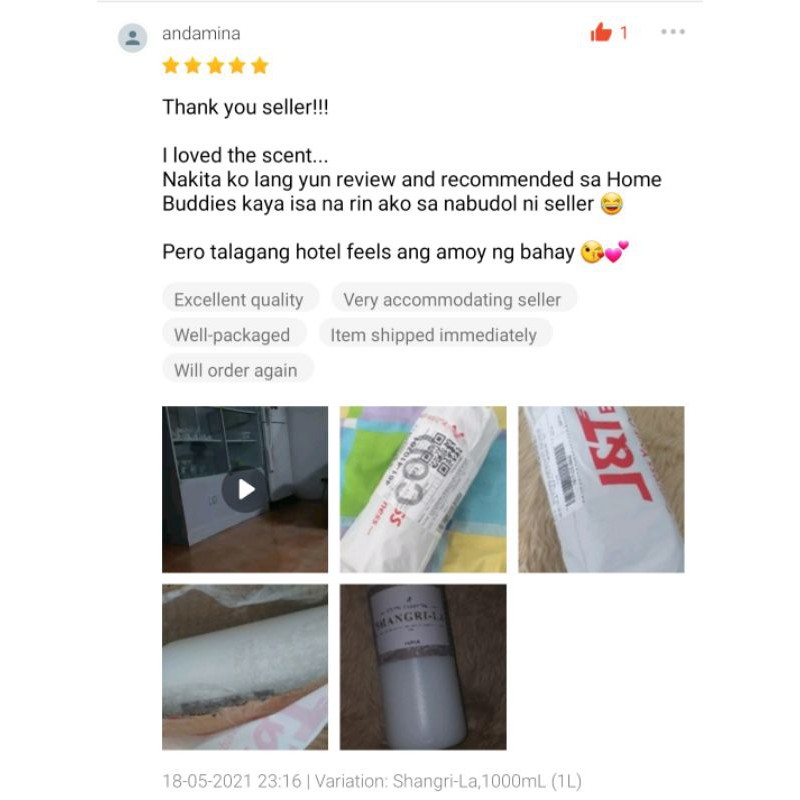Open the photo of the bubble-wrapped item
This screenshot has height=800, width=800.
(x=245, y=667)
